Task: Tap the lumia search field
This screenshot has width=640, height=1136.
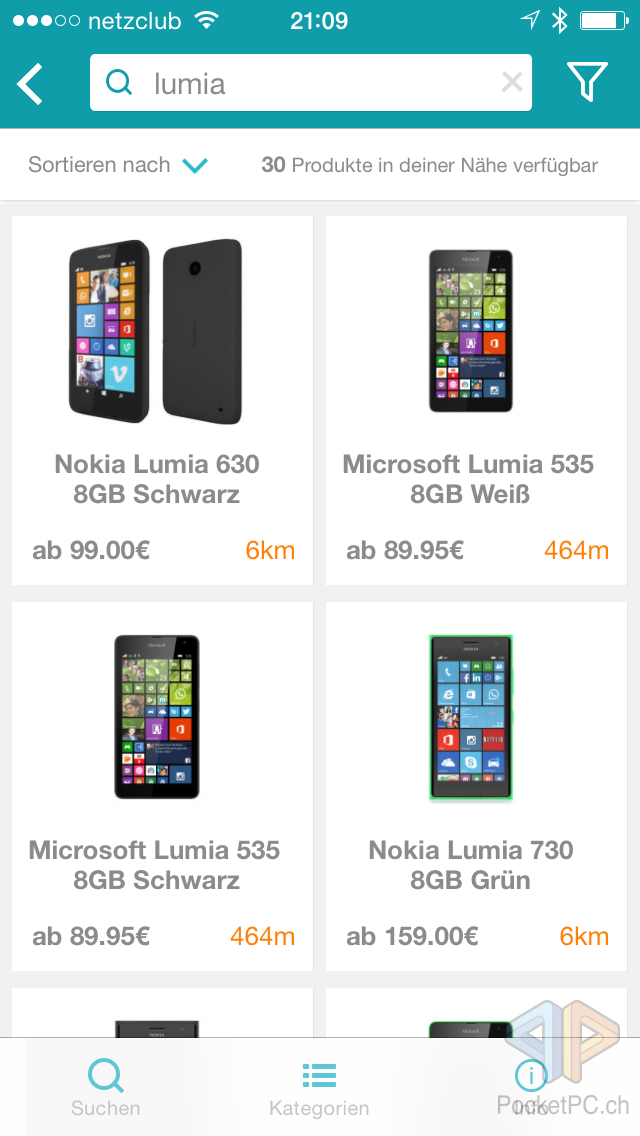Action: (310, 83)
